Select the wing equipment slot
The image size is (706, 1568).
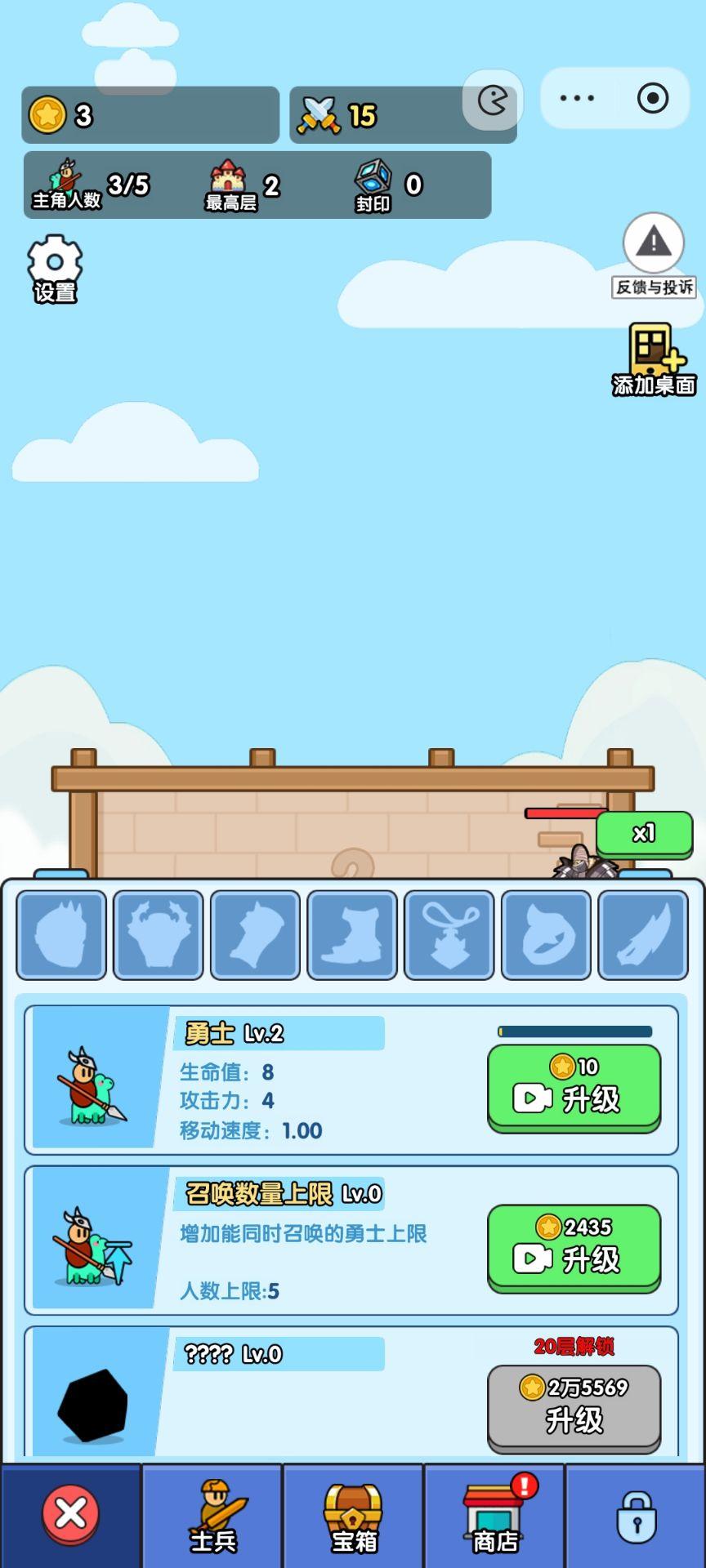643,935
